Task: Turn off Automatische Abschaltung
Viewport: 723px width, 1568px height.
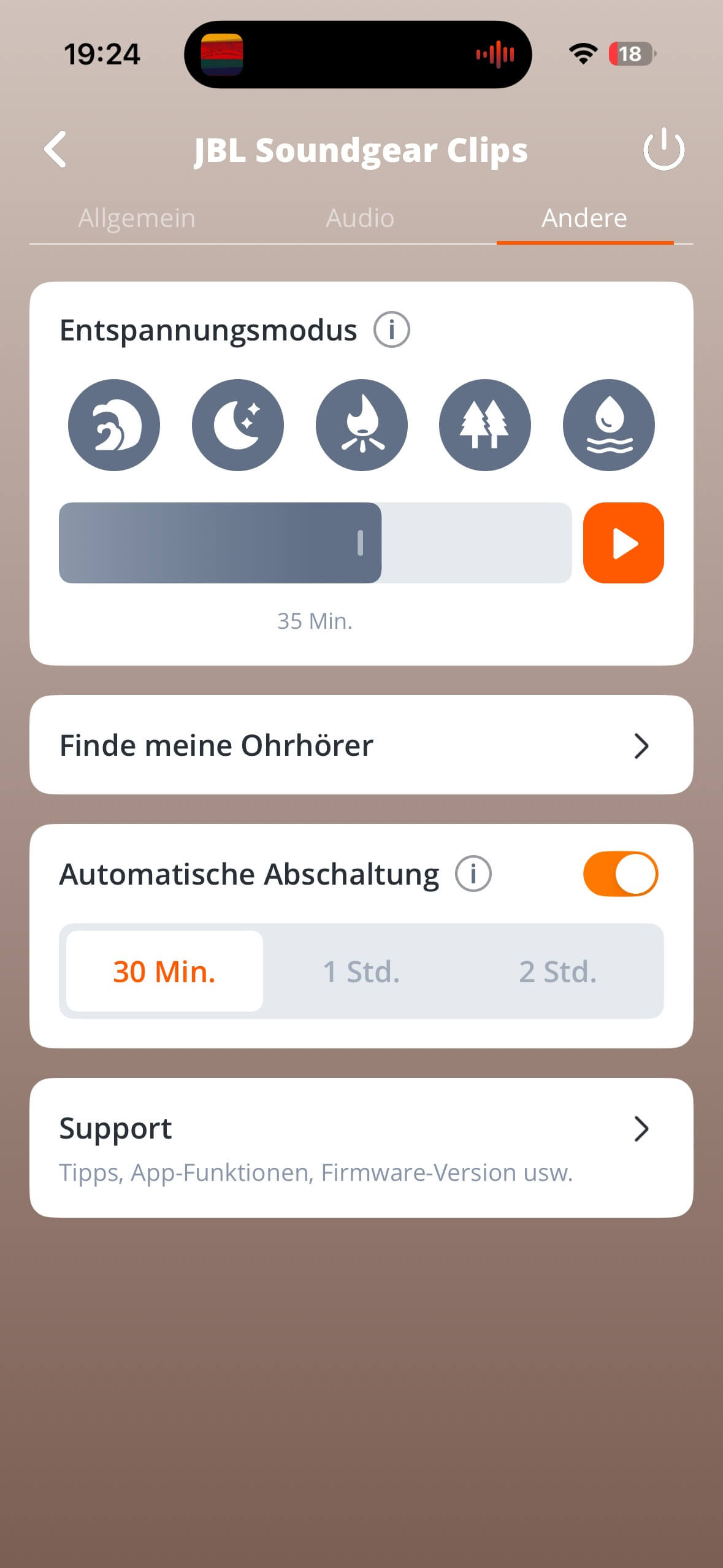Action: pos(621,874)
